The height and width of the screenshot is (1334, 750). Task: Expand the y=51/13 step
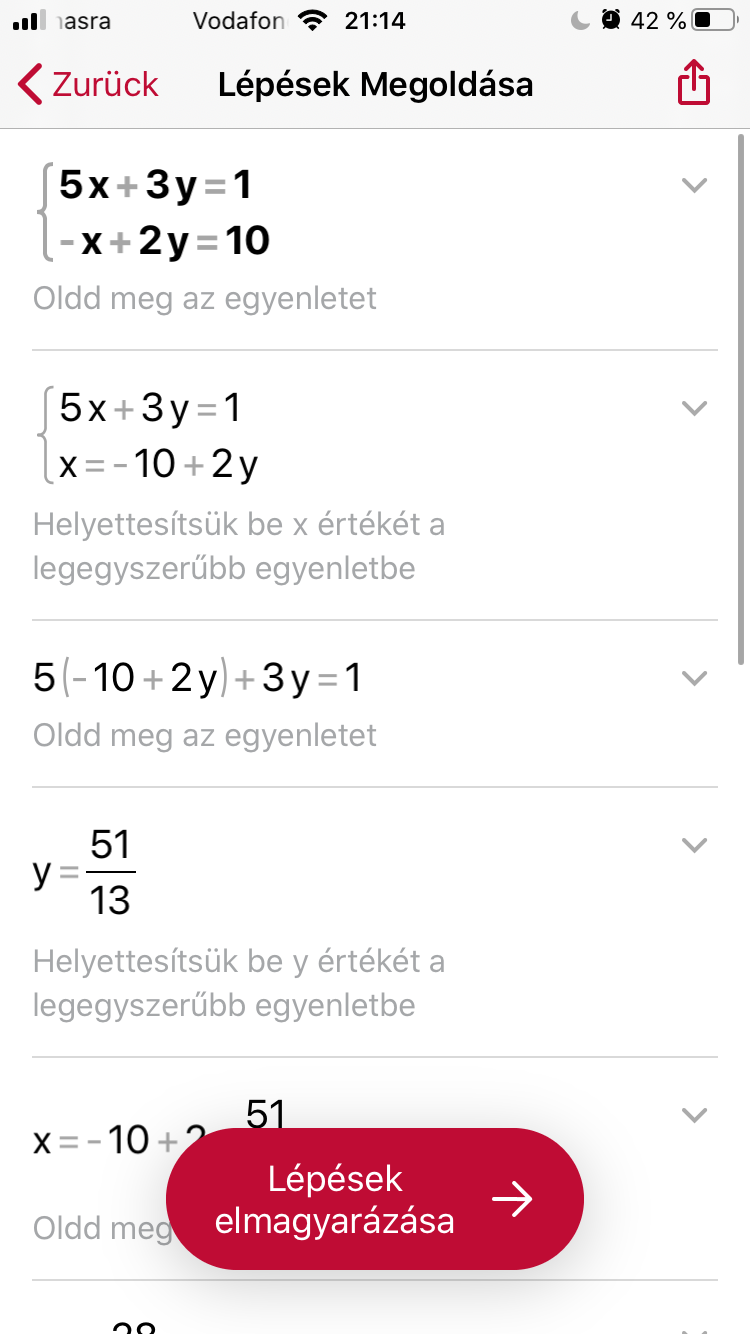pyautogui.click(x=693, y=845)
